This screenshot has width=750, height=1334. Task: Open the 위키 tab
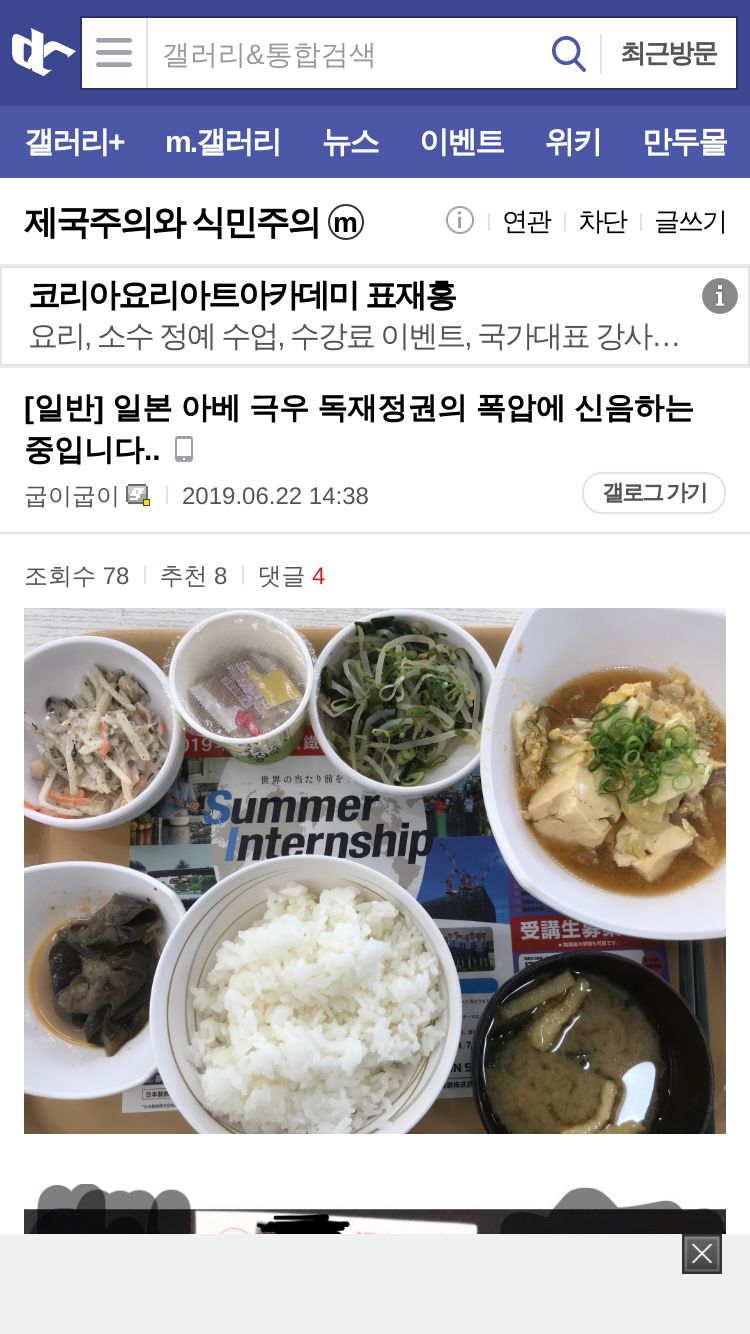pyautogui.click(x=573, y=142)
